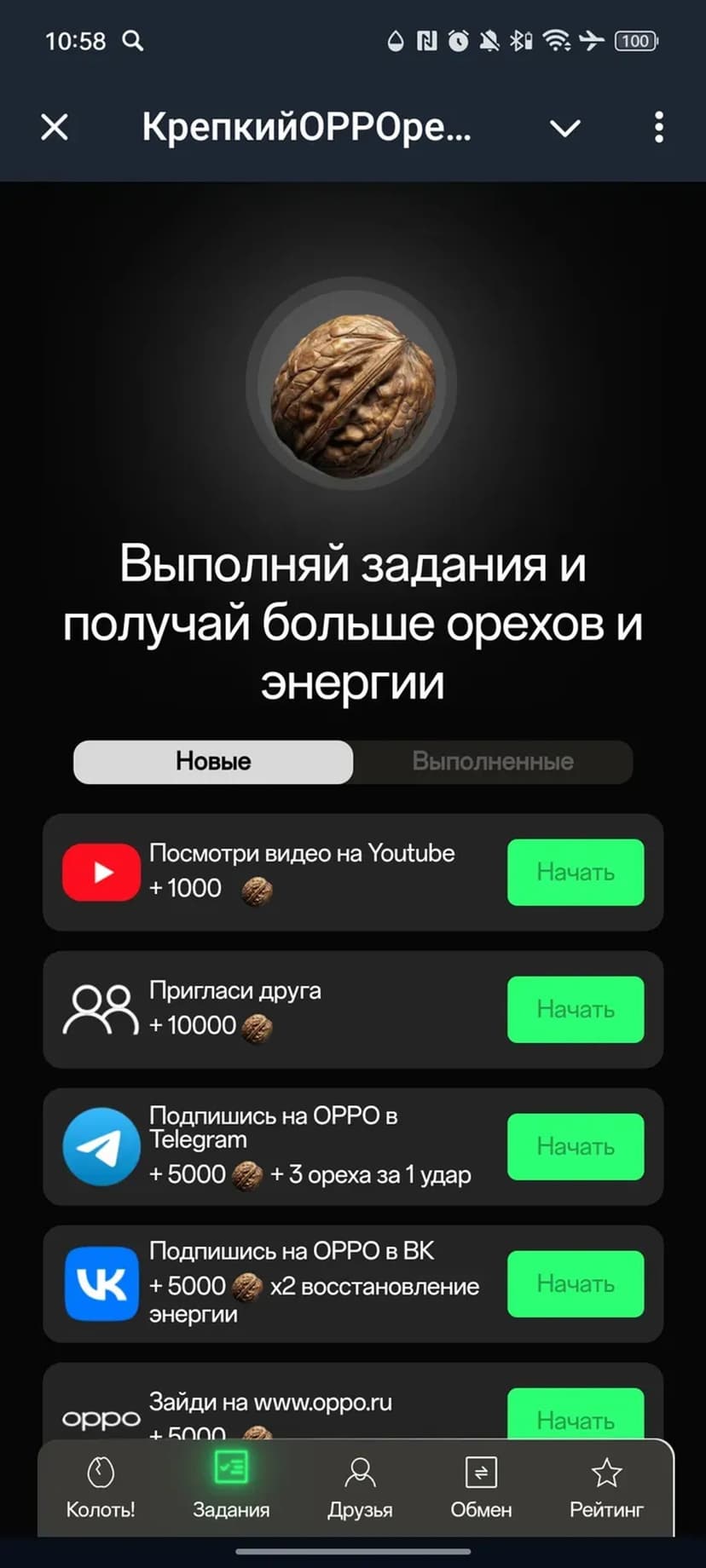This screenshot has width=706, height=1568.
Task: Start the www.oppo.ru visit task
Action: click(x=576, y=1415)
